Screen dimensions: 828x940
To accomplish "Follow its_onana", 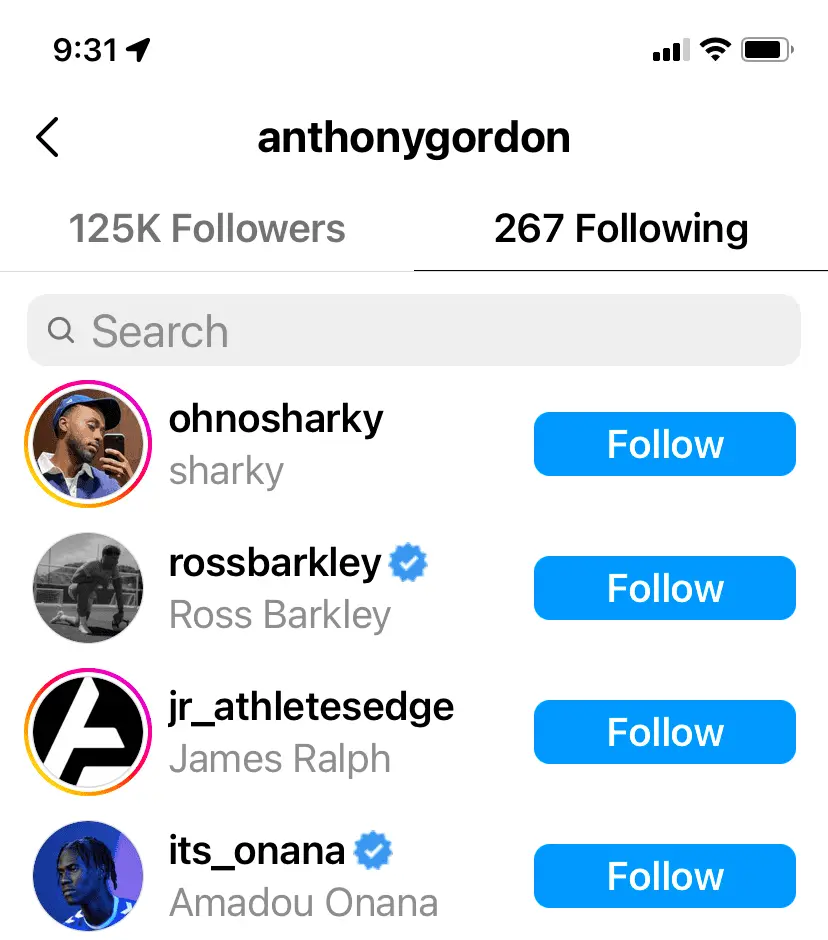I will pos(664,876).
